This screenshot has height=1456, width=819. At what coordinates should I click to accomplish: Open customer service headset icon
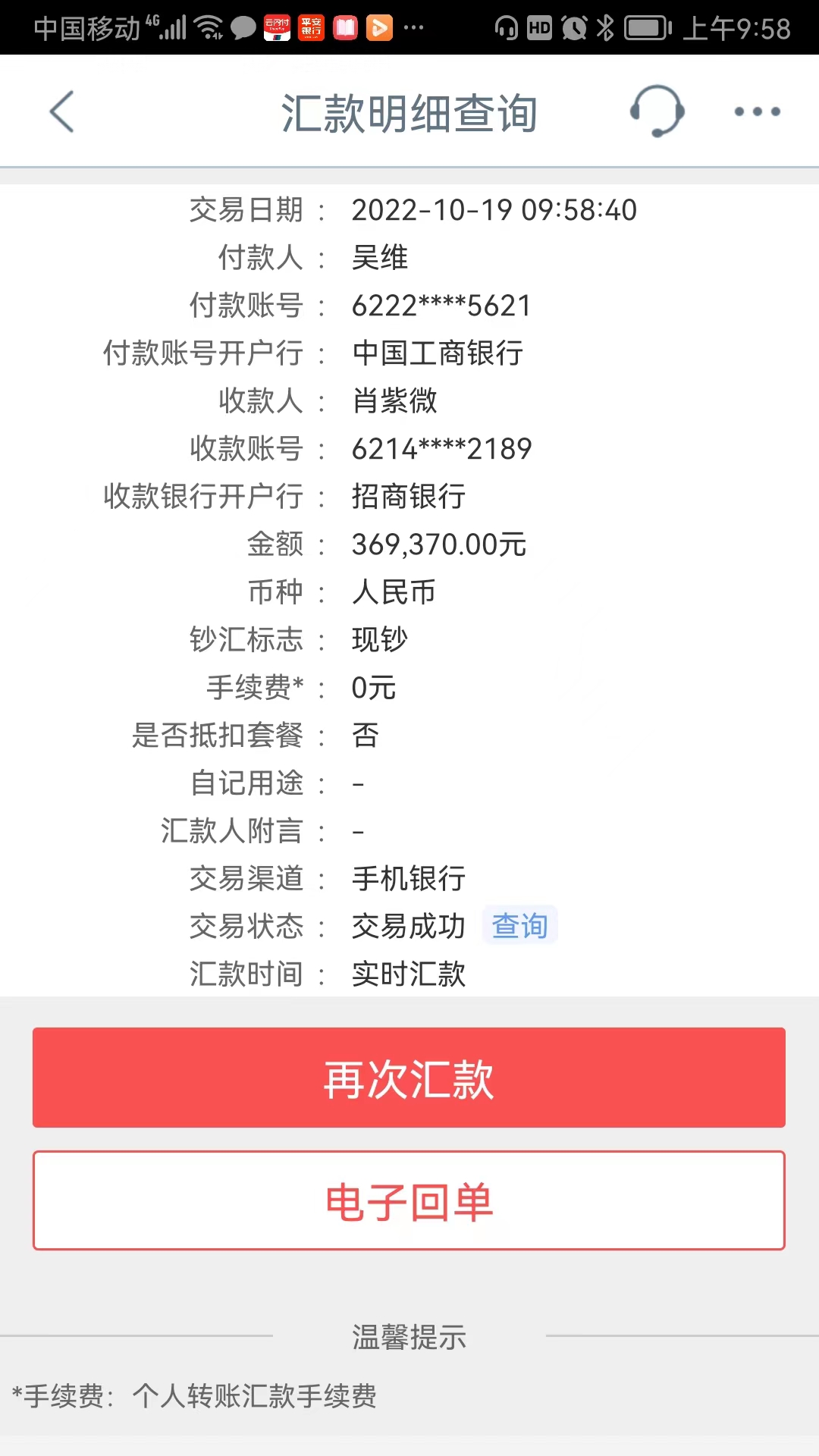coord(657,111)
